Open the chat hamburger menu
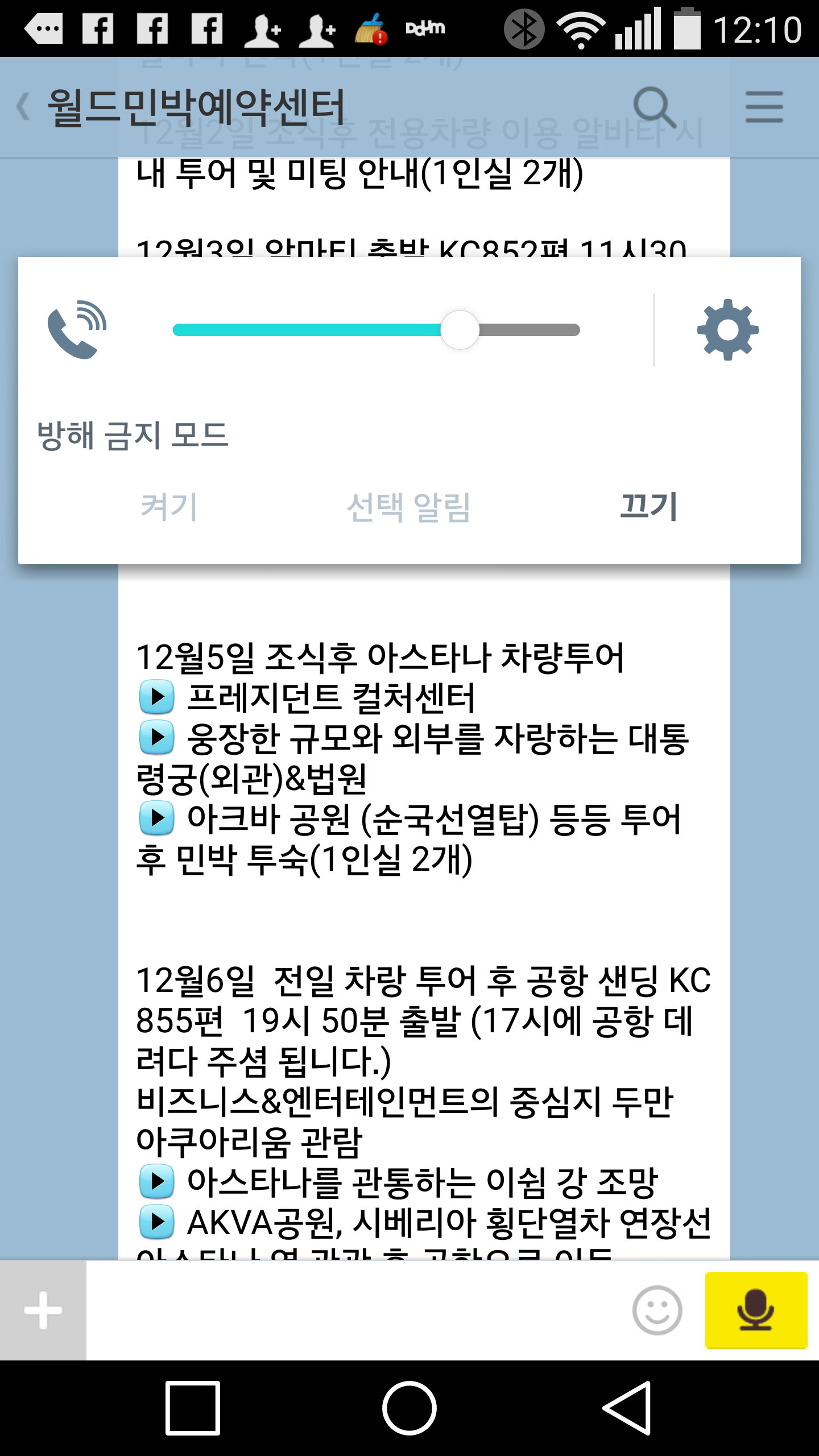 pyautogui.click(x=764, y=107)
